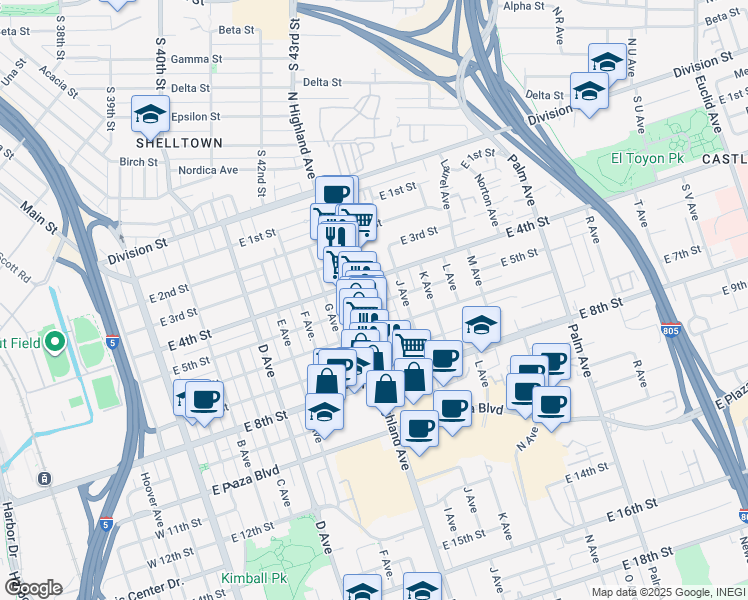Select the green pin at the field
This screenshot has height=600, width=748.
pos(57,344)
